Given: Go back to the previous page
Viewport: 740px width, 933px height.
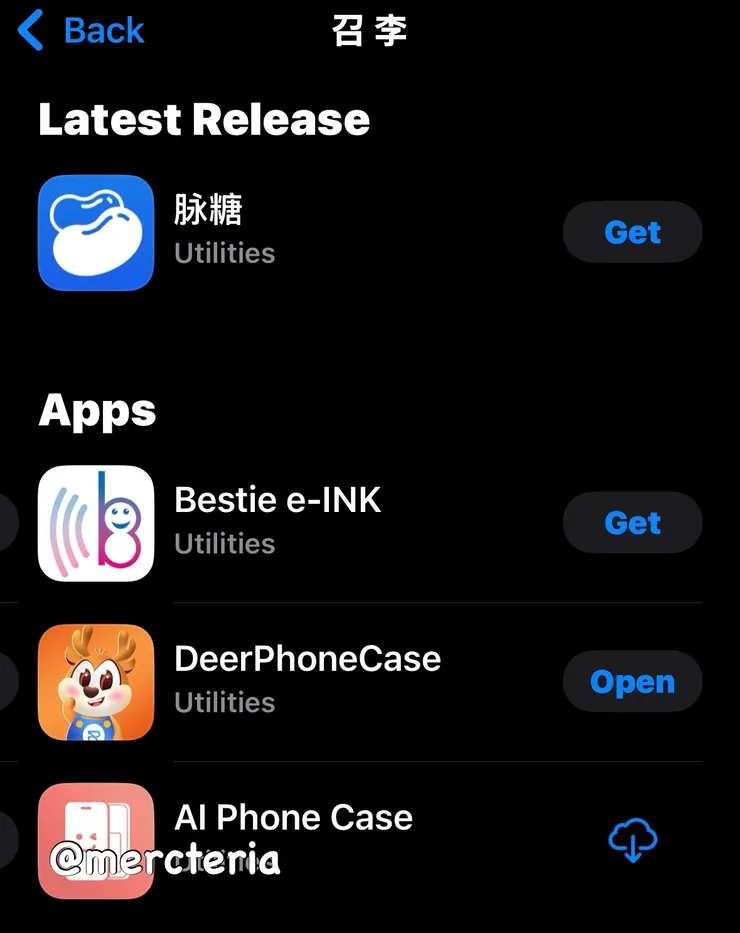Looking at the screenshot, I should tap(82, 31).
